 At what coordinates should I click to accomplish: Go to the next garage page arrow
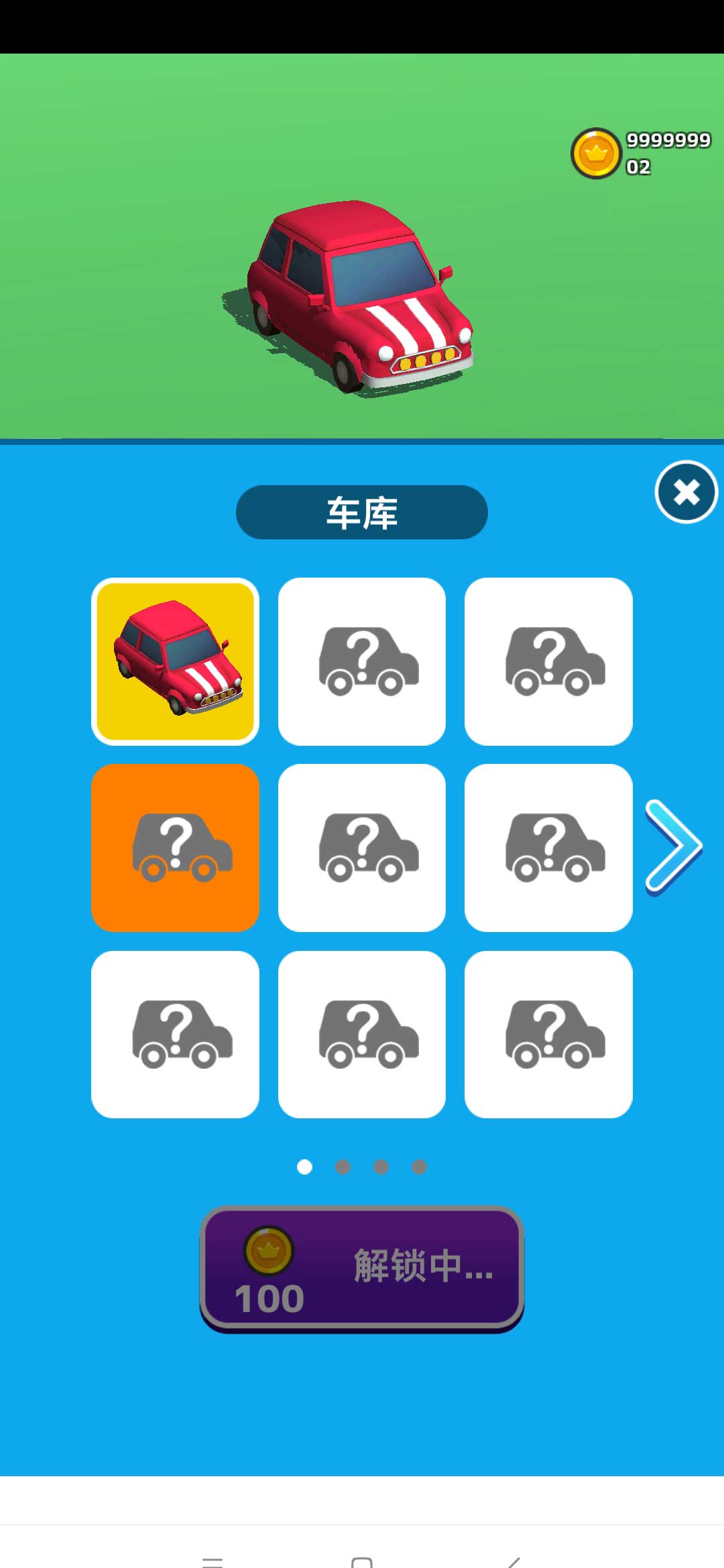[672, 847]
